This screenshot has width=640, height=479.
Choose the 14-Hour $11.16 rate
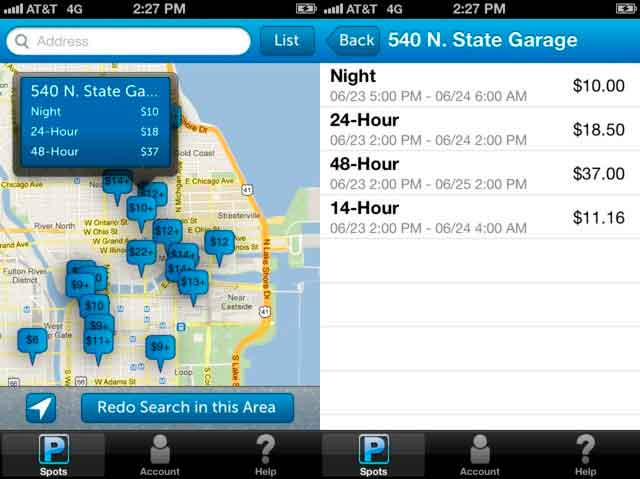(x=480, y=217)
